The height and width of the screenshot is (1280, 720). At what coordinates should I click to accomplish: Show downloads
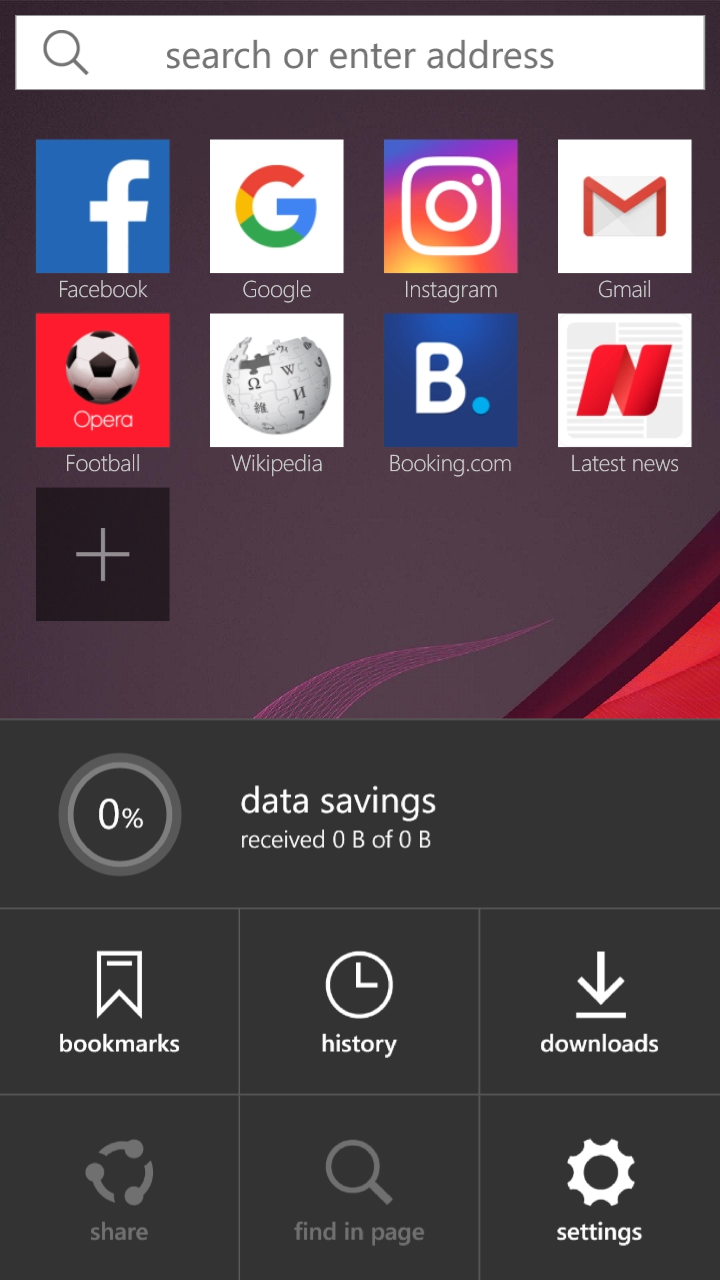click(x=599, y=1002)
